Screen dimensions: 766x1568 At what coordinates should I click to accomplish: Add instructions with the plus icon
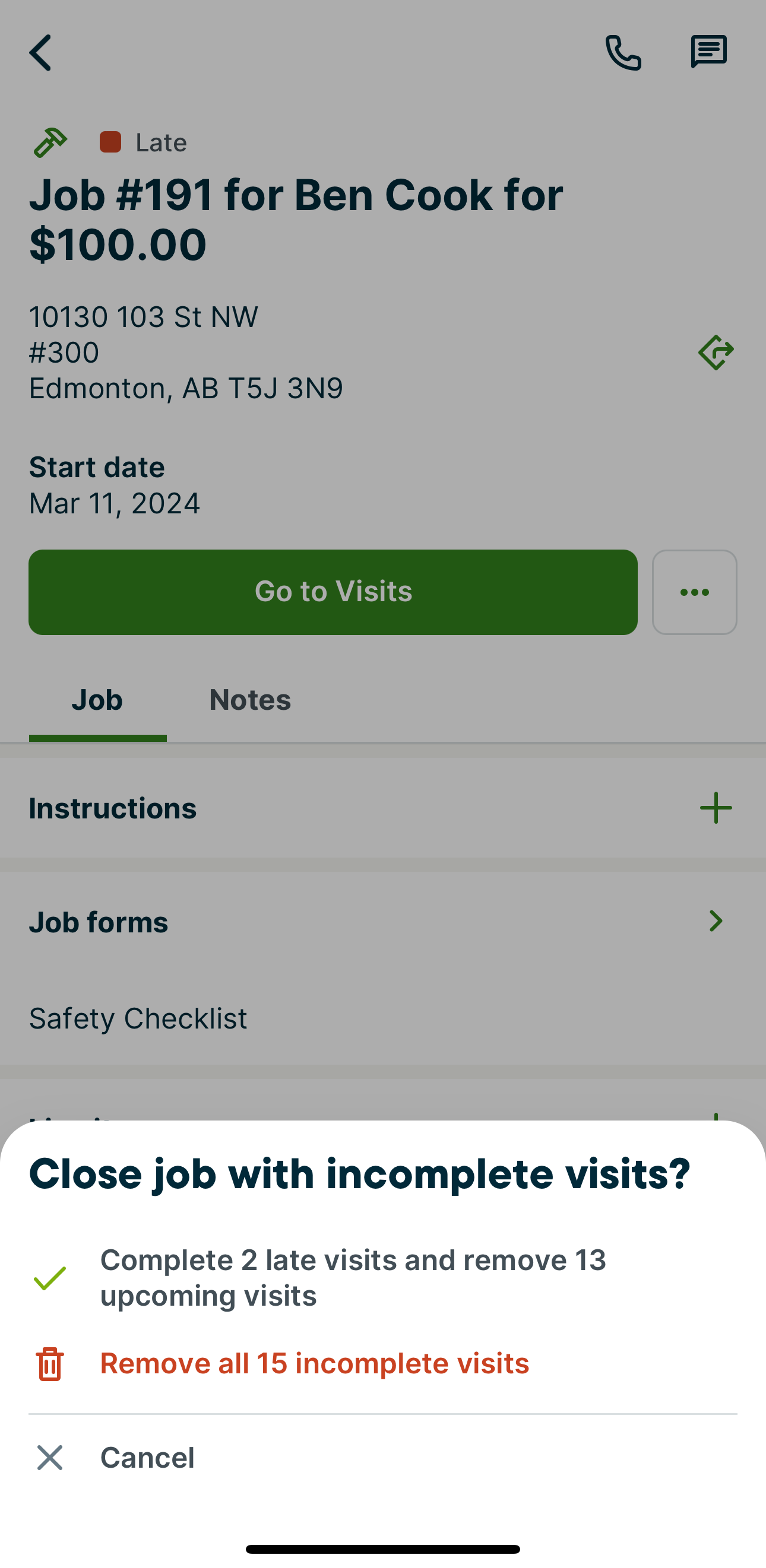716,808
